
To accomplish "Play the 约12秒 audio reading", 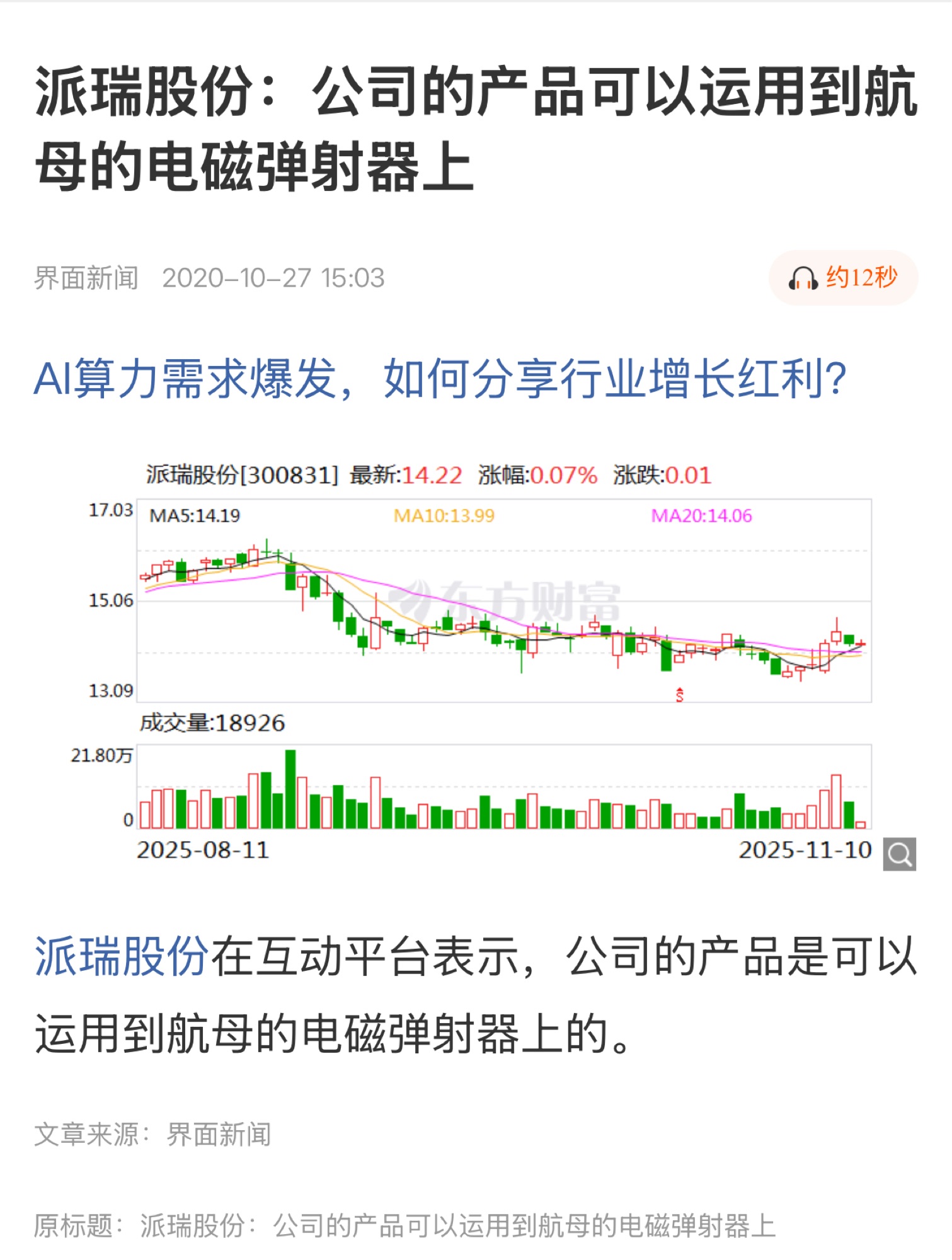I will pos(843,278).
